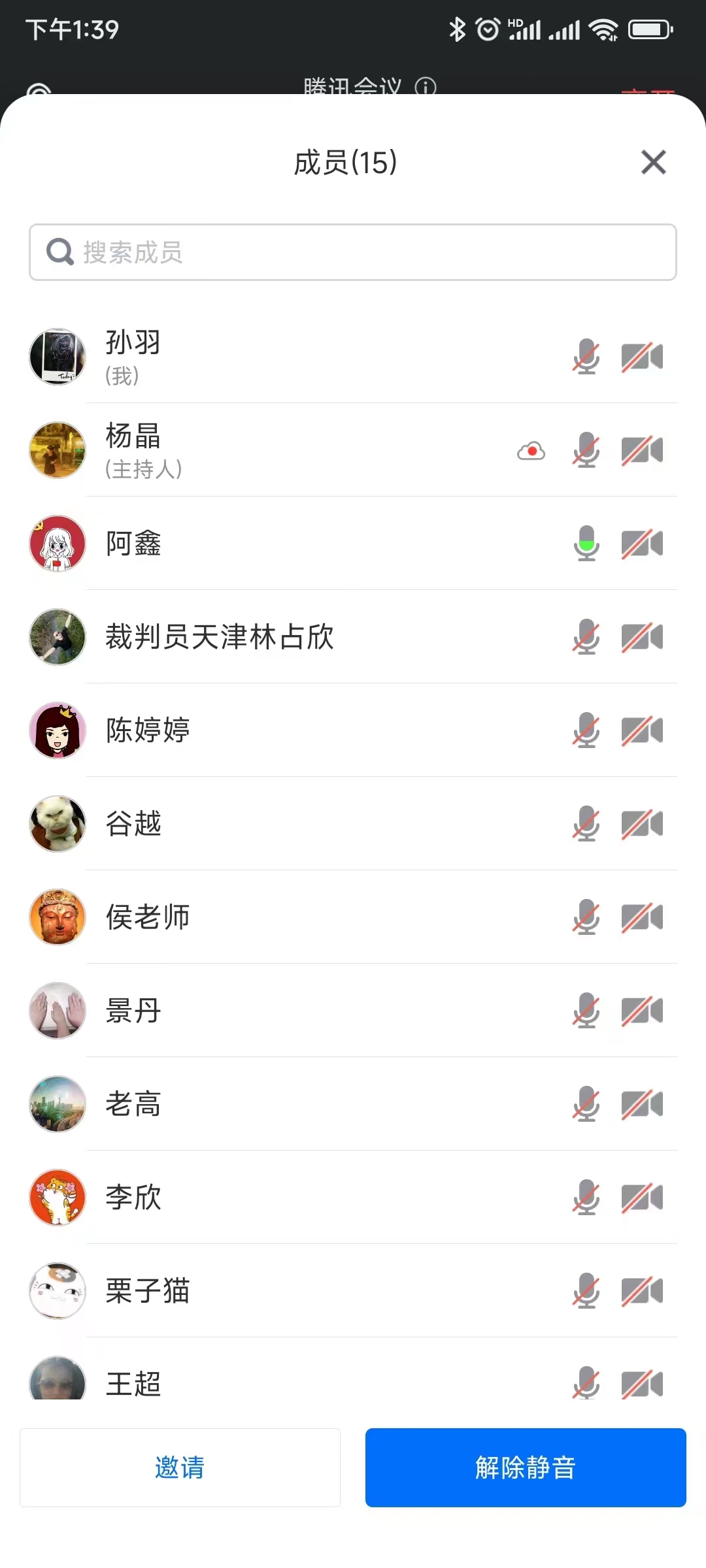
Task: Close the 成员 members panel
Action: tap(653, 162)
